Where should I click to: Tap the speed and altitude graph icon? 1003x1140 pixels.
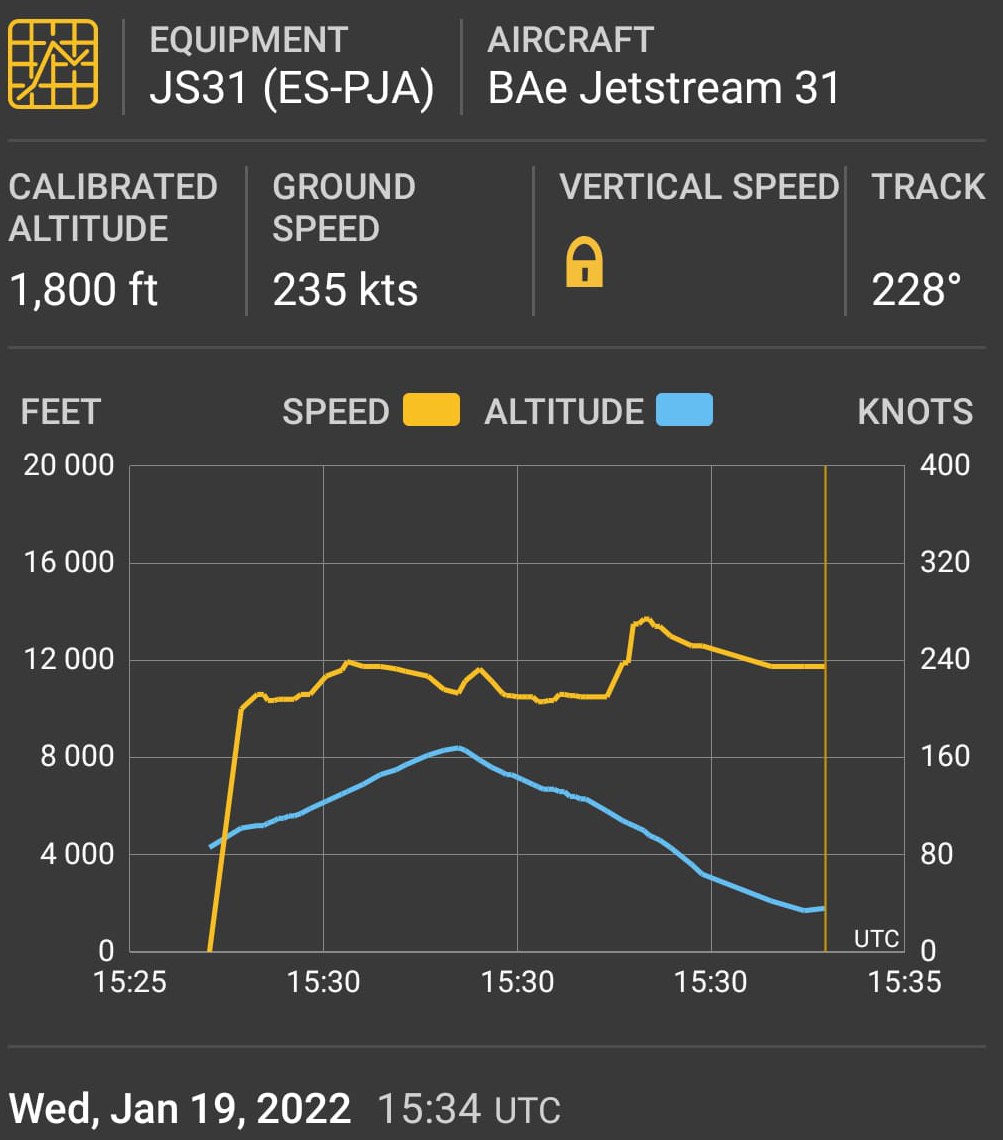[x=53, y=64]
